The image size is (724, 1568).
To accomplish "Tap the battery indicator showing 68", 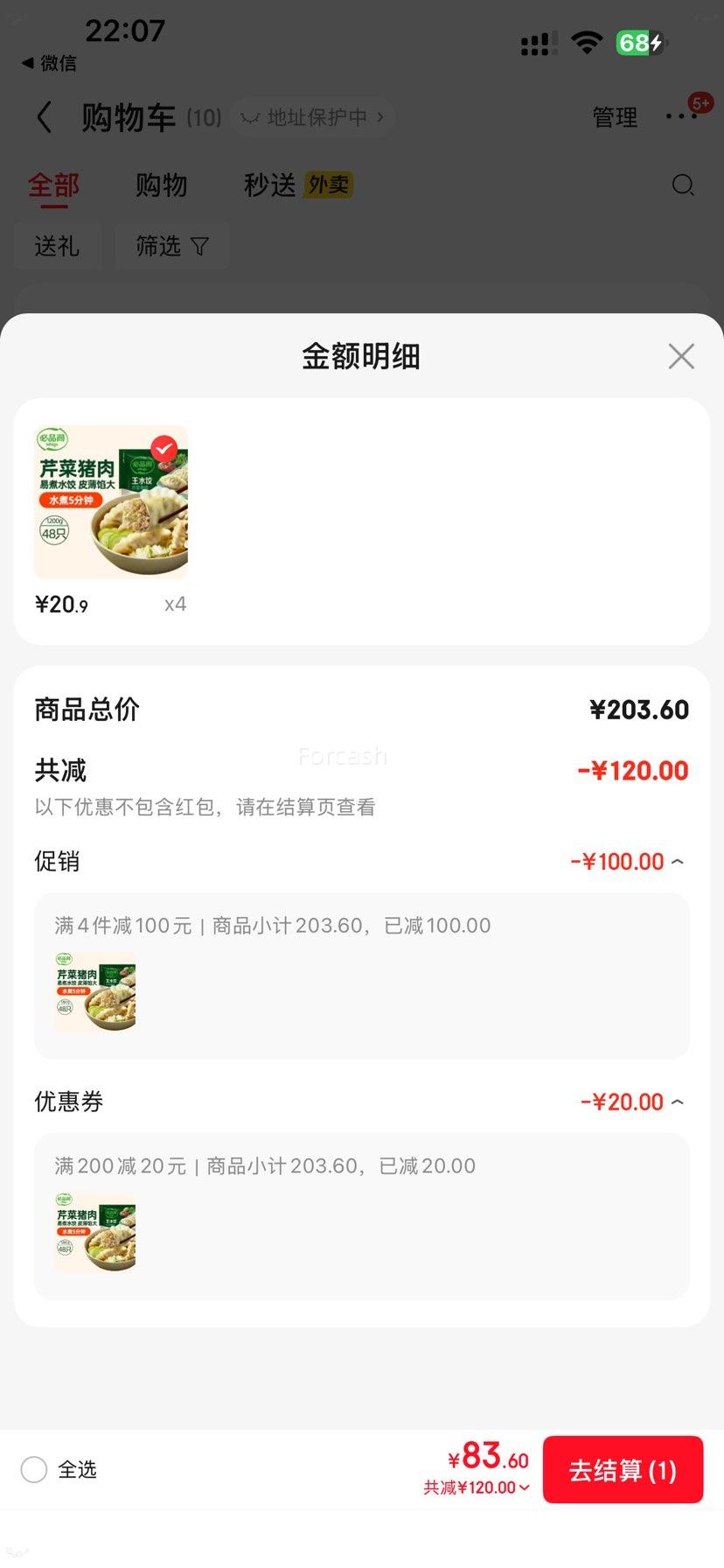I will tap(641, 41).
